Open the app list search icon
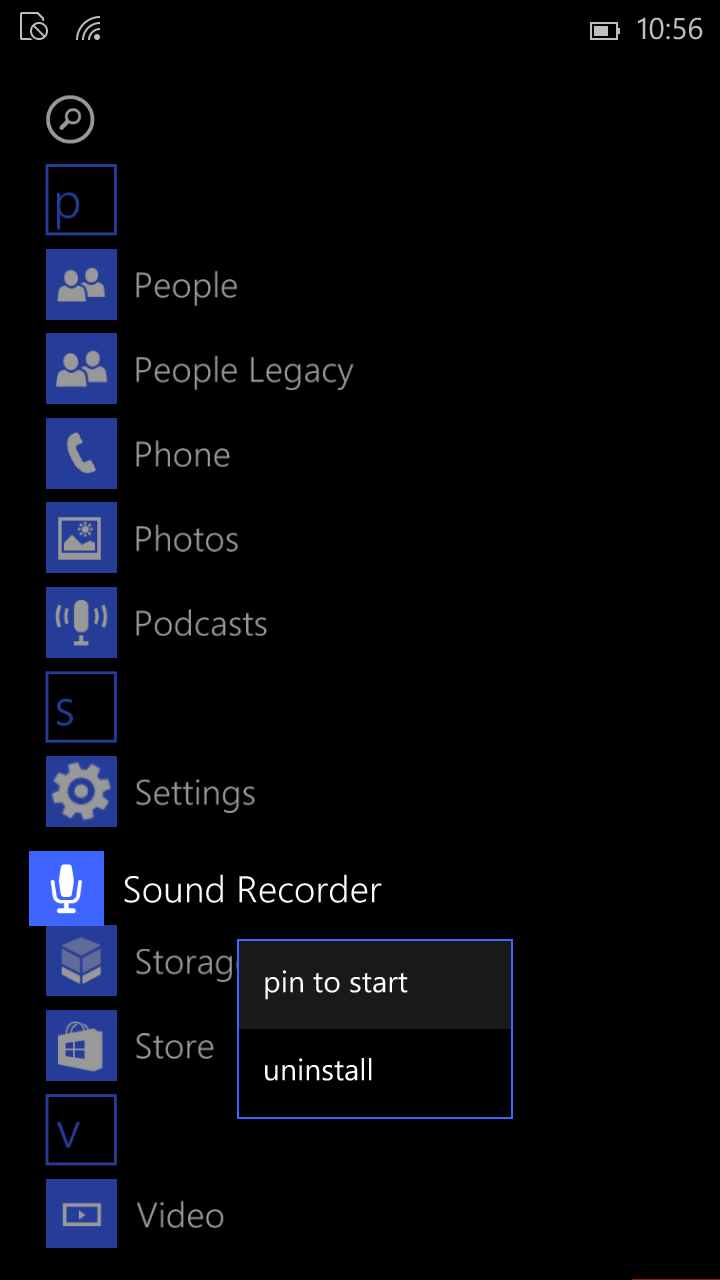 (70, 120)
